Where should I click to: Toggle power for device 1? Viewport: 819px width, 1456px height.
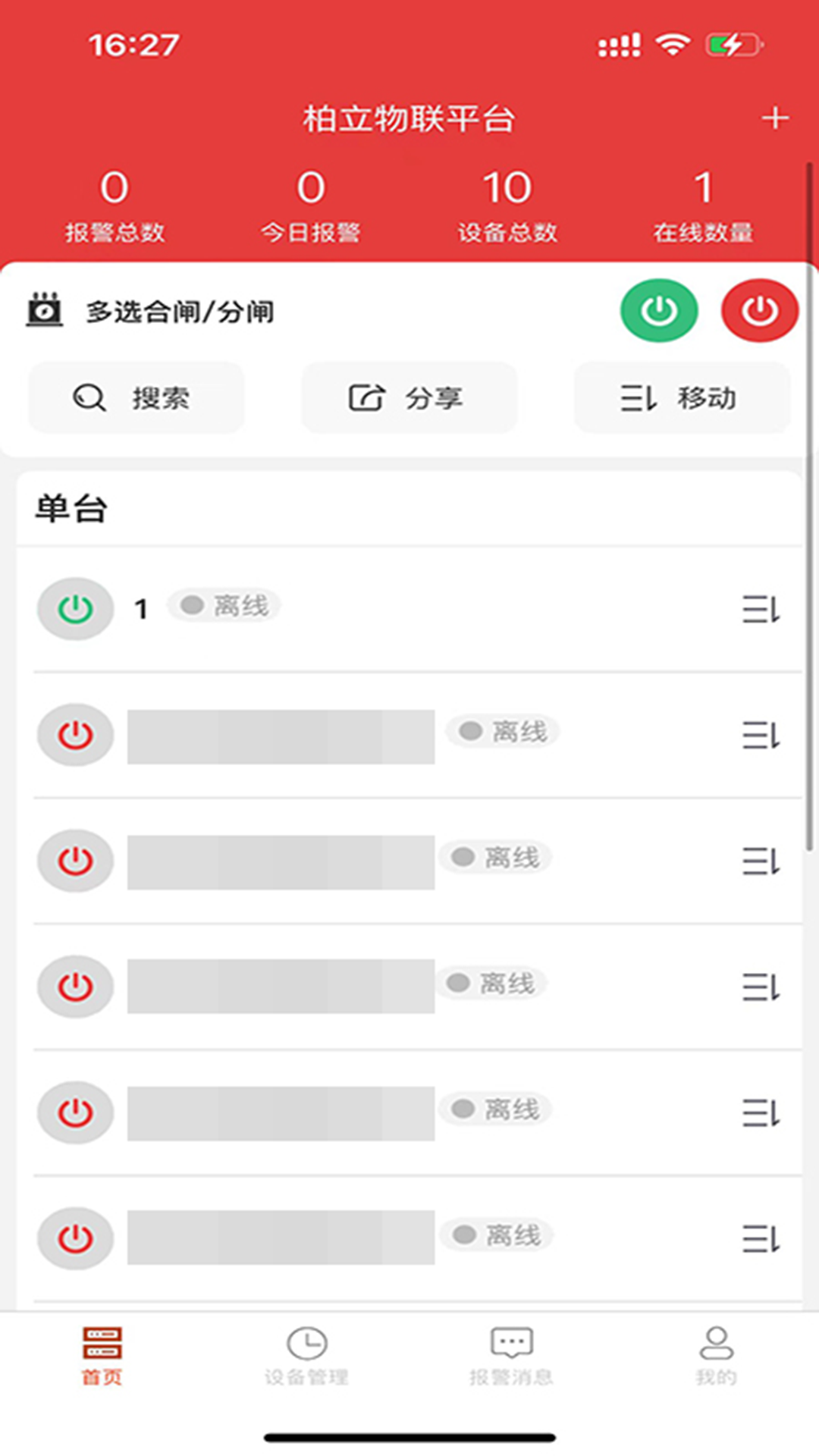(x=74, y=608)
